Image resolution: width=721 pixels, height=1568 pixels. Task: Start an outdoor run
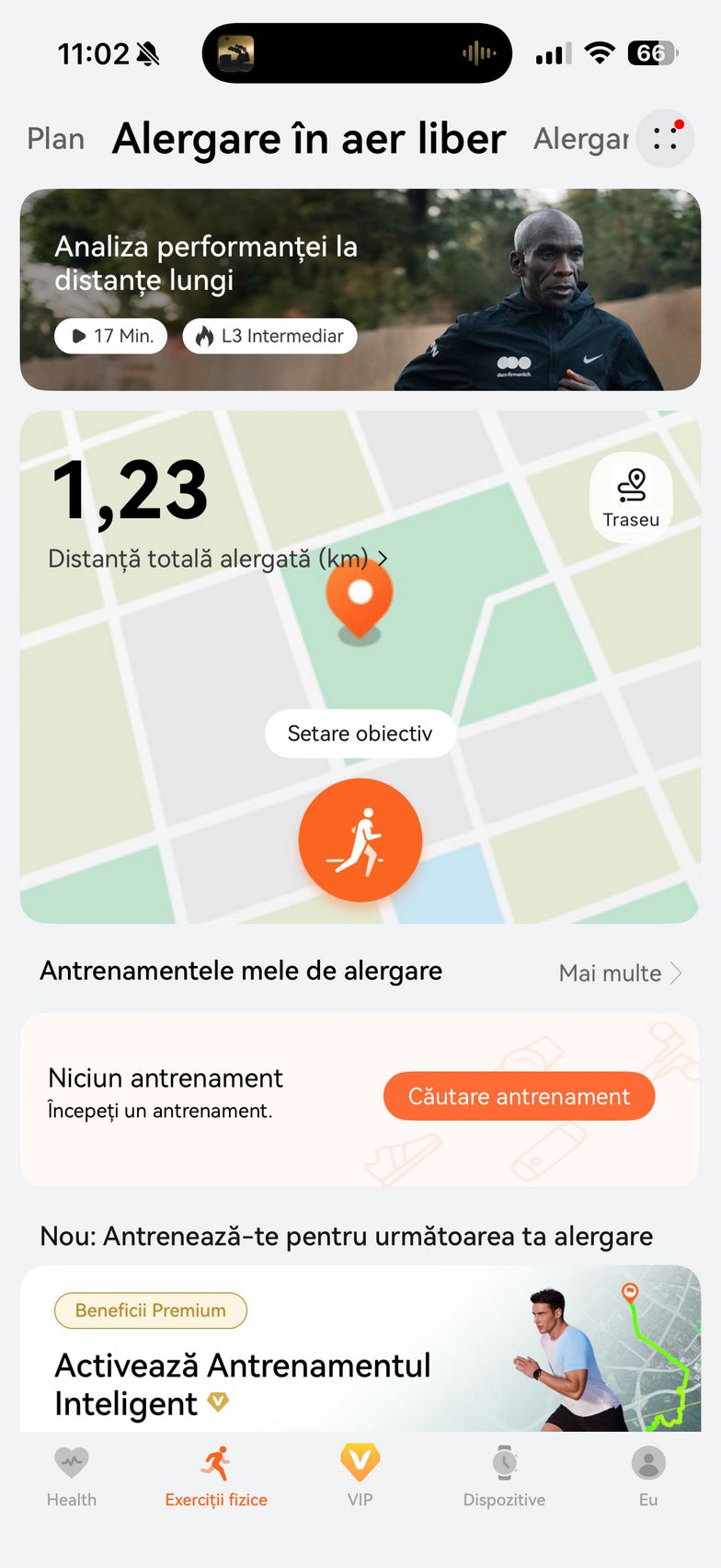tap(360, 840)
